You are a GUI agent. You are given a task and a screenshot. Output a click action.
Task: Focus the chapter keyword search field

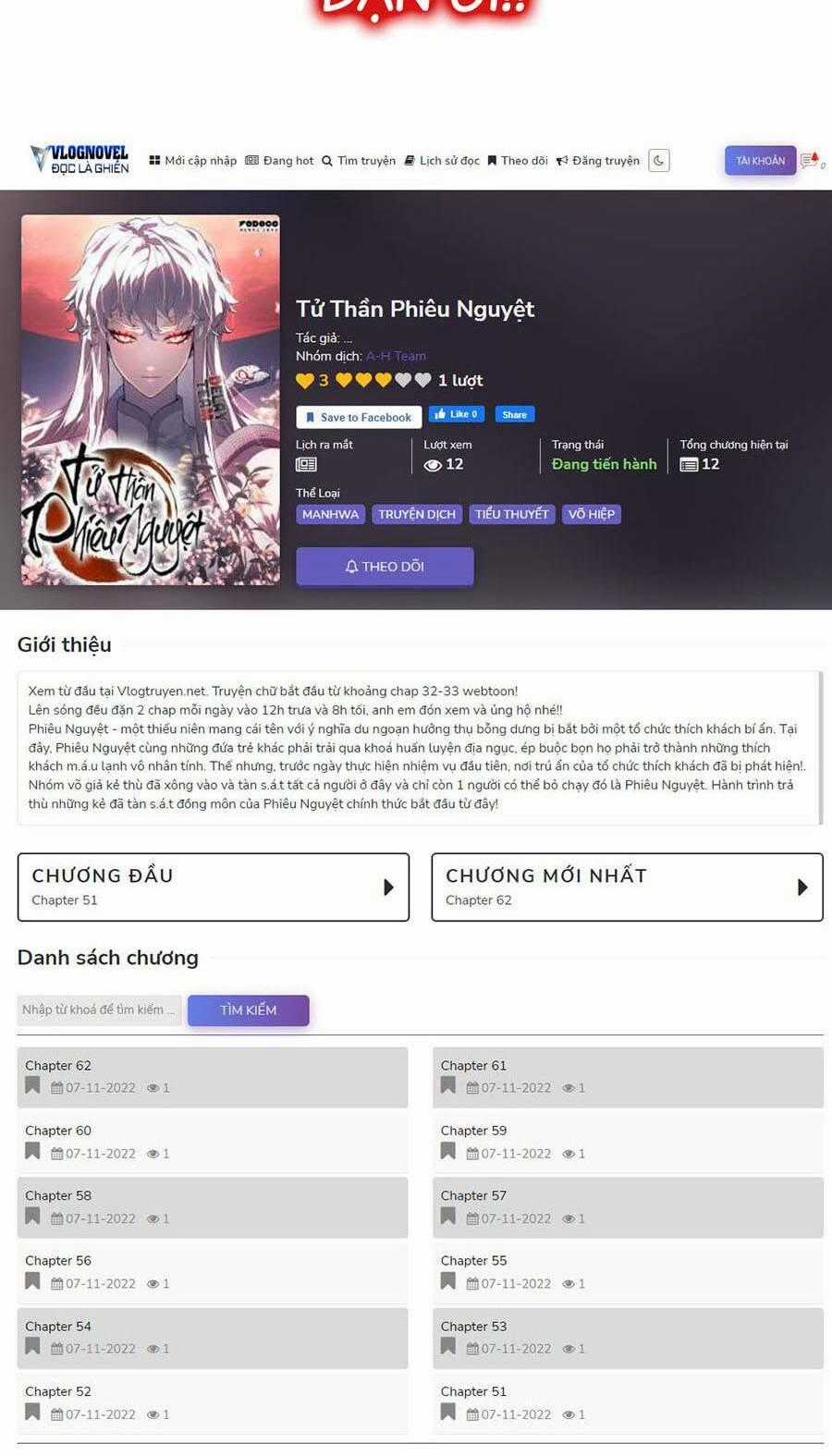click(x=100, y=1009)
